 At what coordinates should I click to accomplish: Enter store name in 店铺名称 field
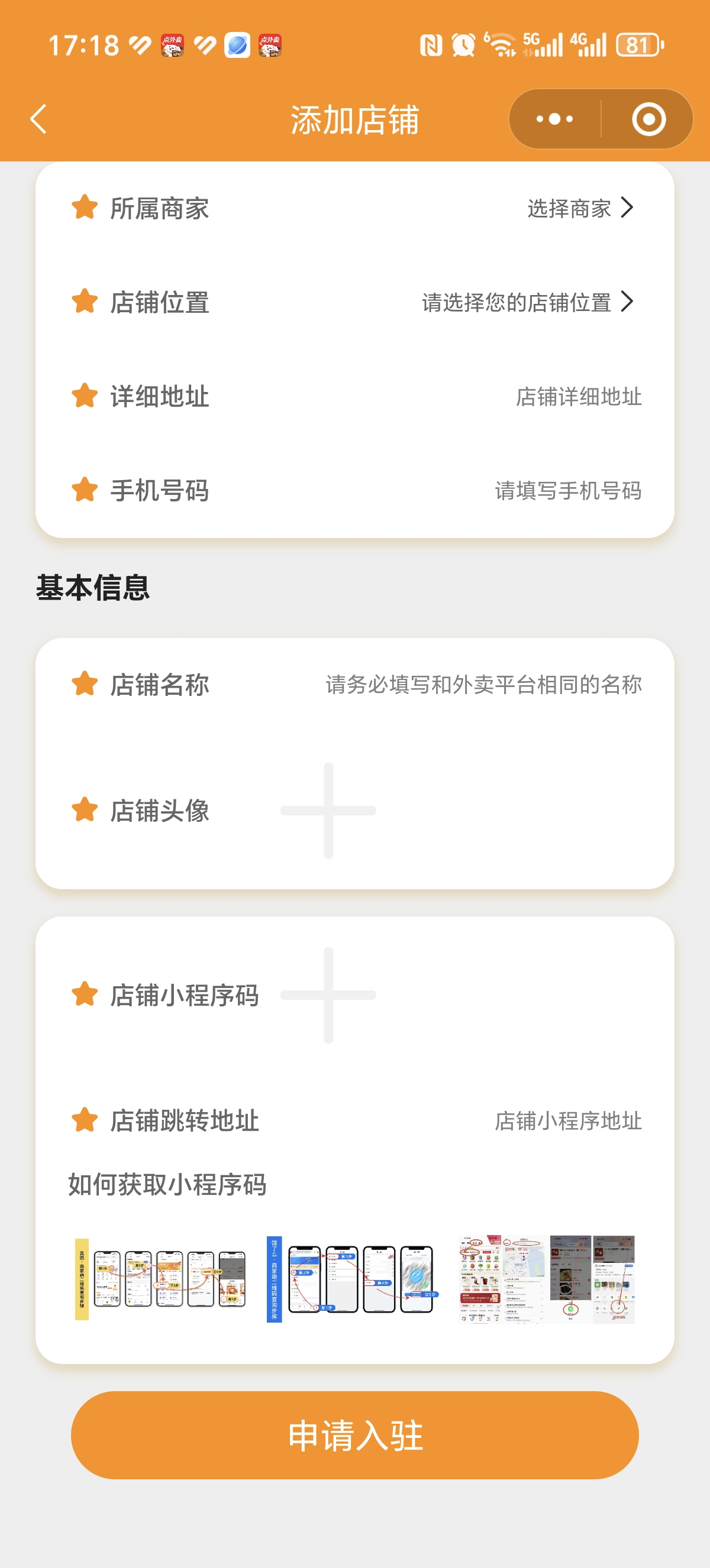tap(483, 685)
